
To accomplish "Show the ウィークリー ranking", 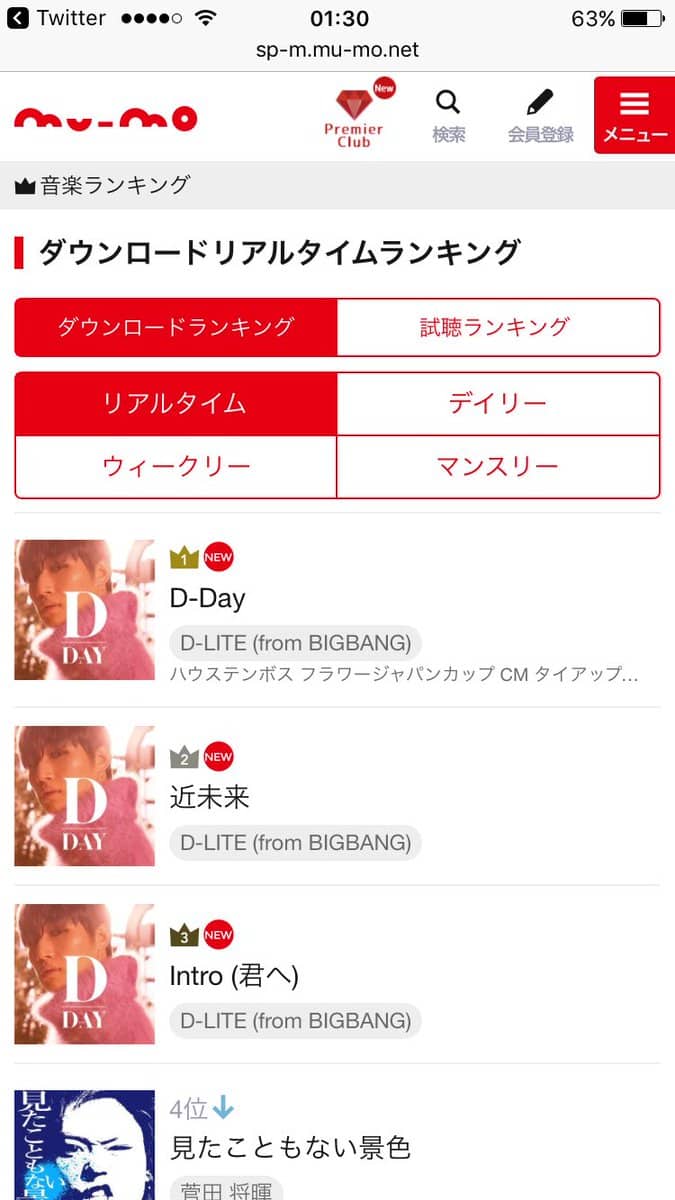I will (176, 466).
